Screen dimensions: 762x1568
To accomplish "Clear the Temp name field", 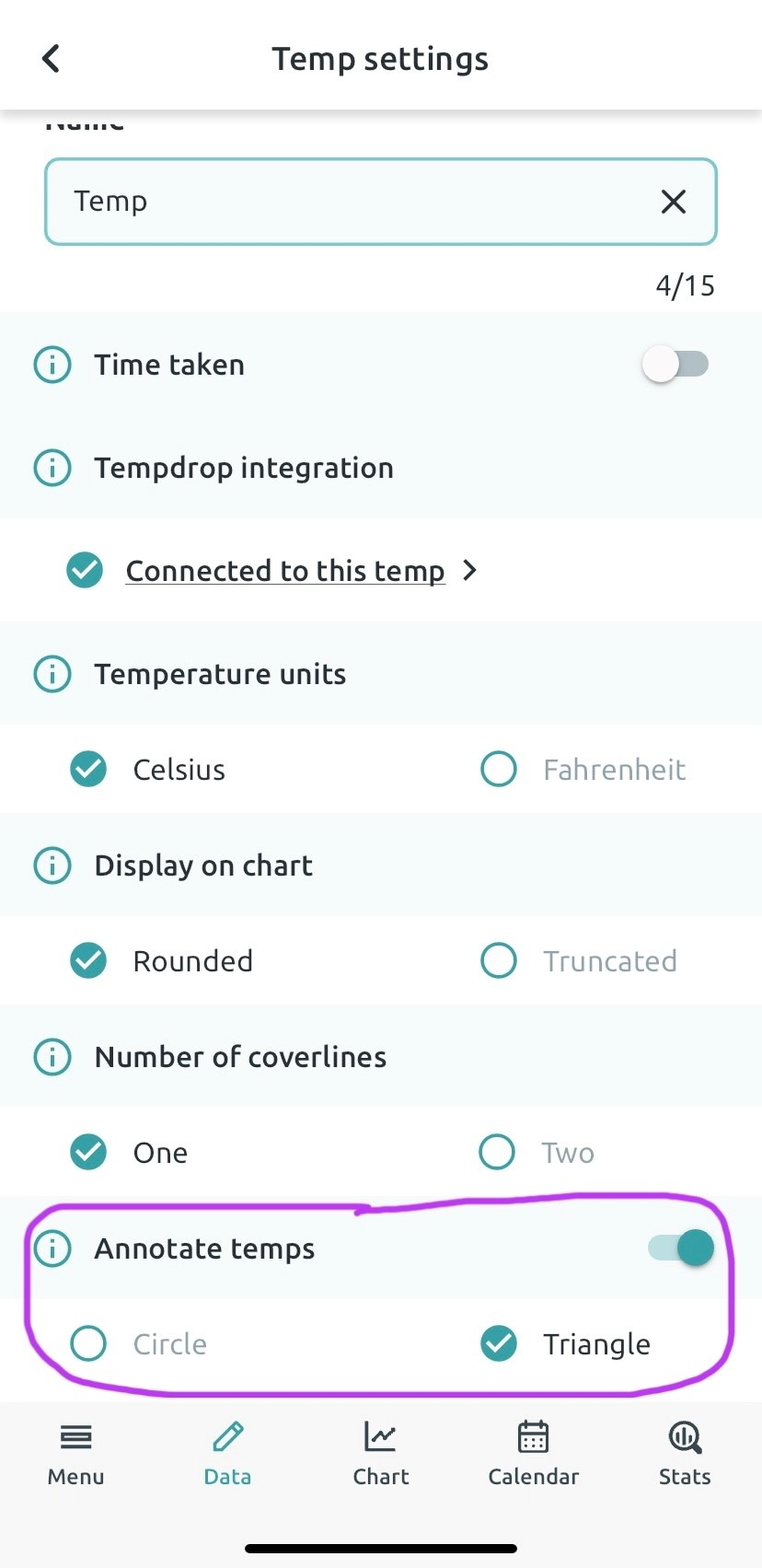I will tap(674, 202).
